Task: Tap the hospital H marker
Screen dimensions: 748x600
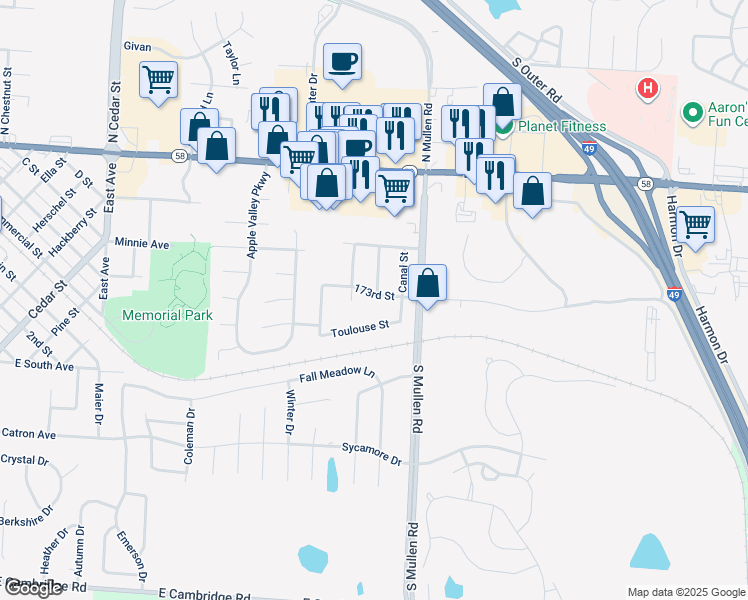Action: (648, 90)
